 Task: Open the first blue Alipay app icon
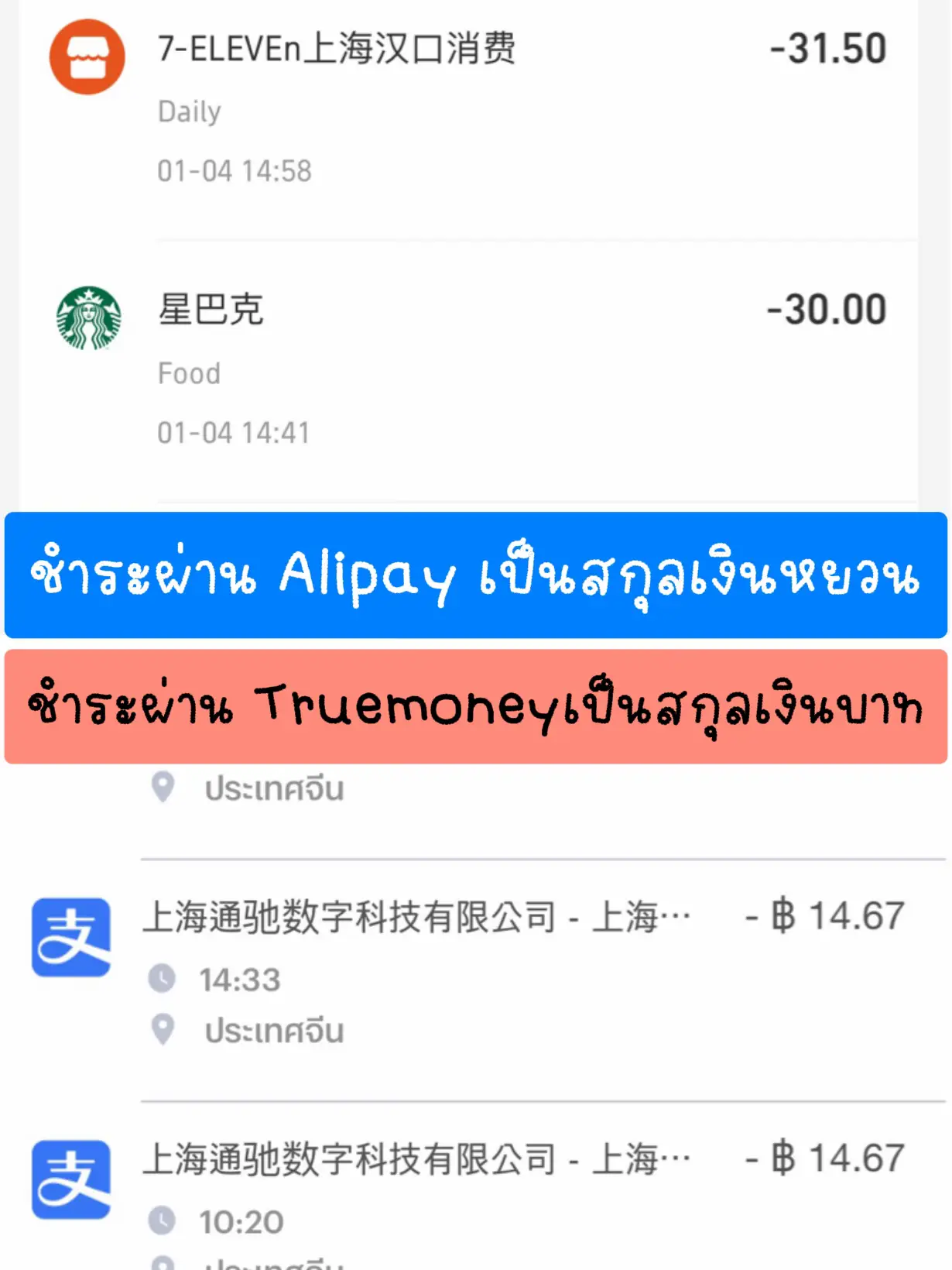click(70, 938)
